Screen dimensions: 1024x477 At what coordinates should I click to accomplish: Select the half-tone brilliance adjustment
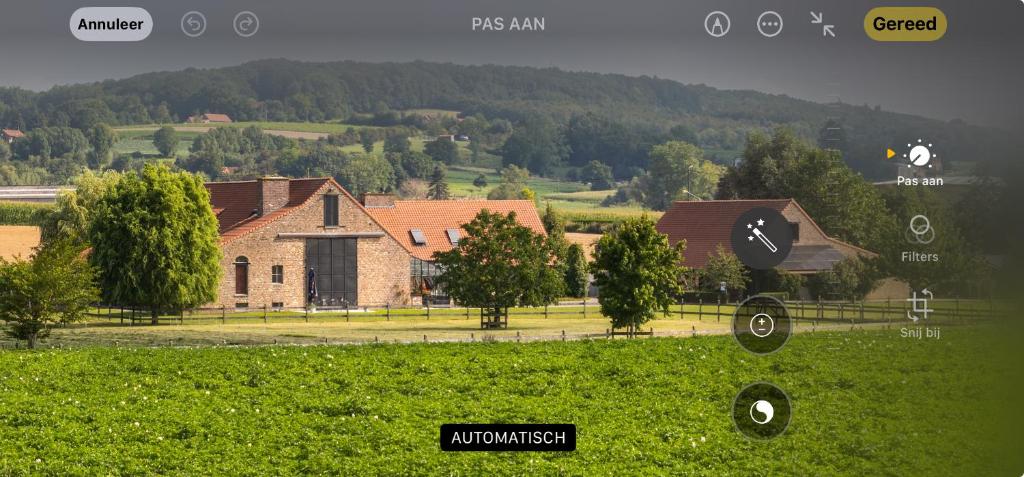click(x=762, y=411)
